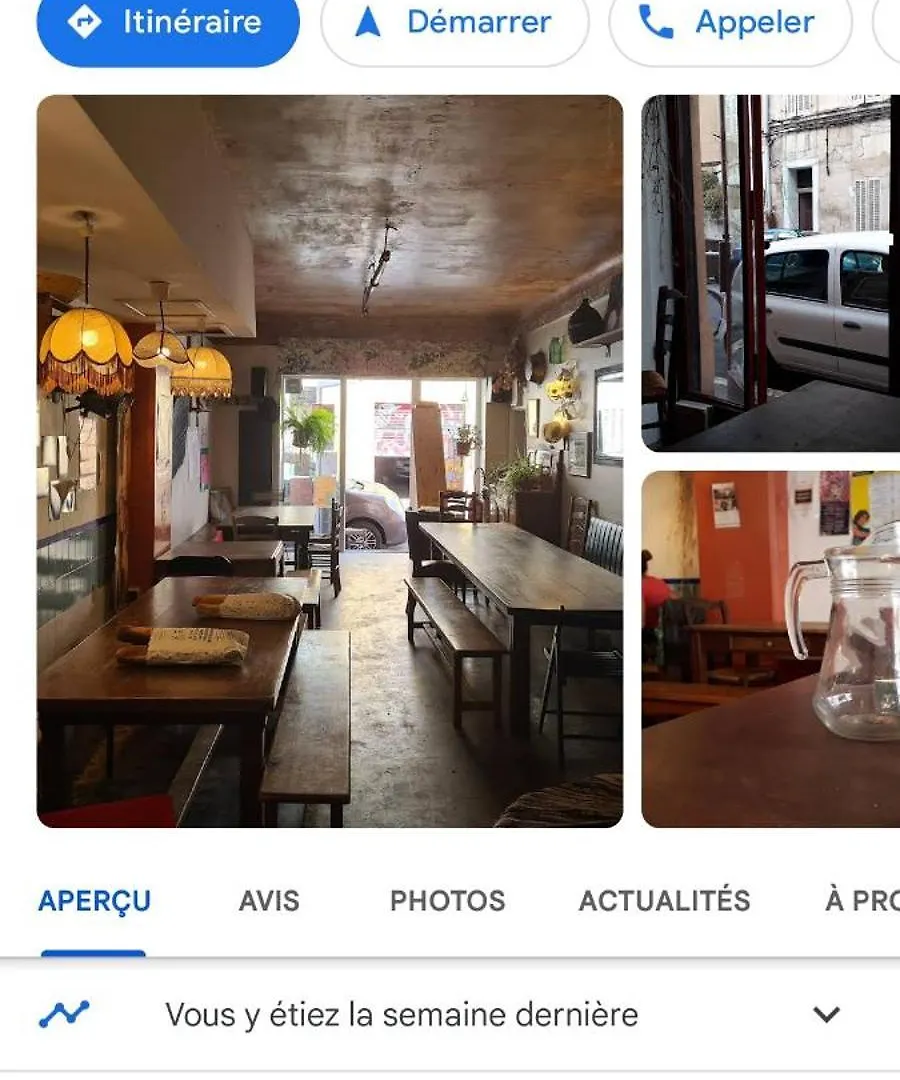
Task: Switch to the Actualités tab
Action: pyautogui.click(x=664, y=900)
